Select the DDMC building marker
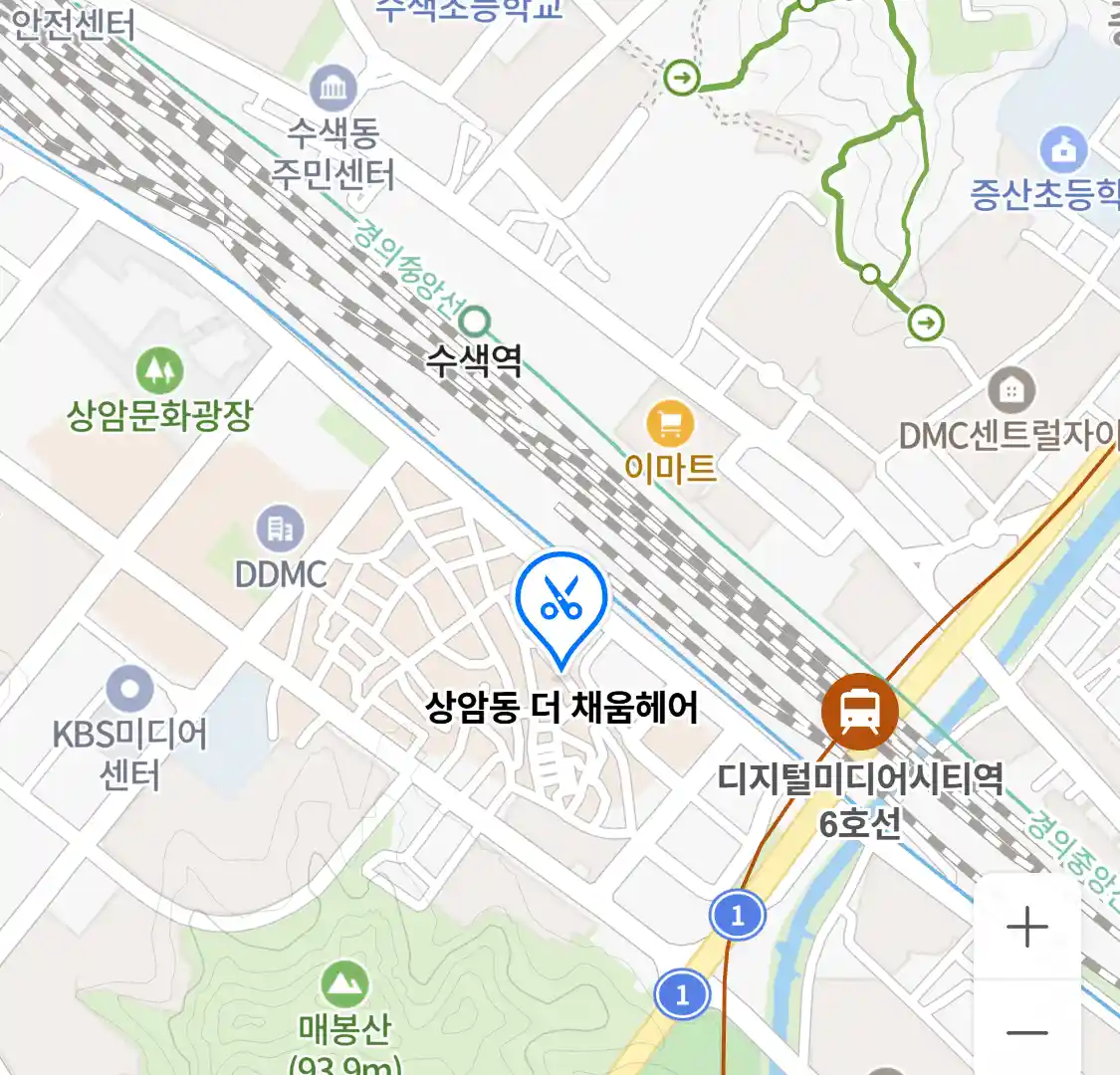 click(x=280, y=530)
